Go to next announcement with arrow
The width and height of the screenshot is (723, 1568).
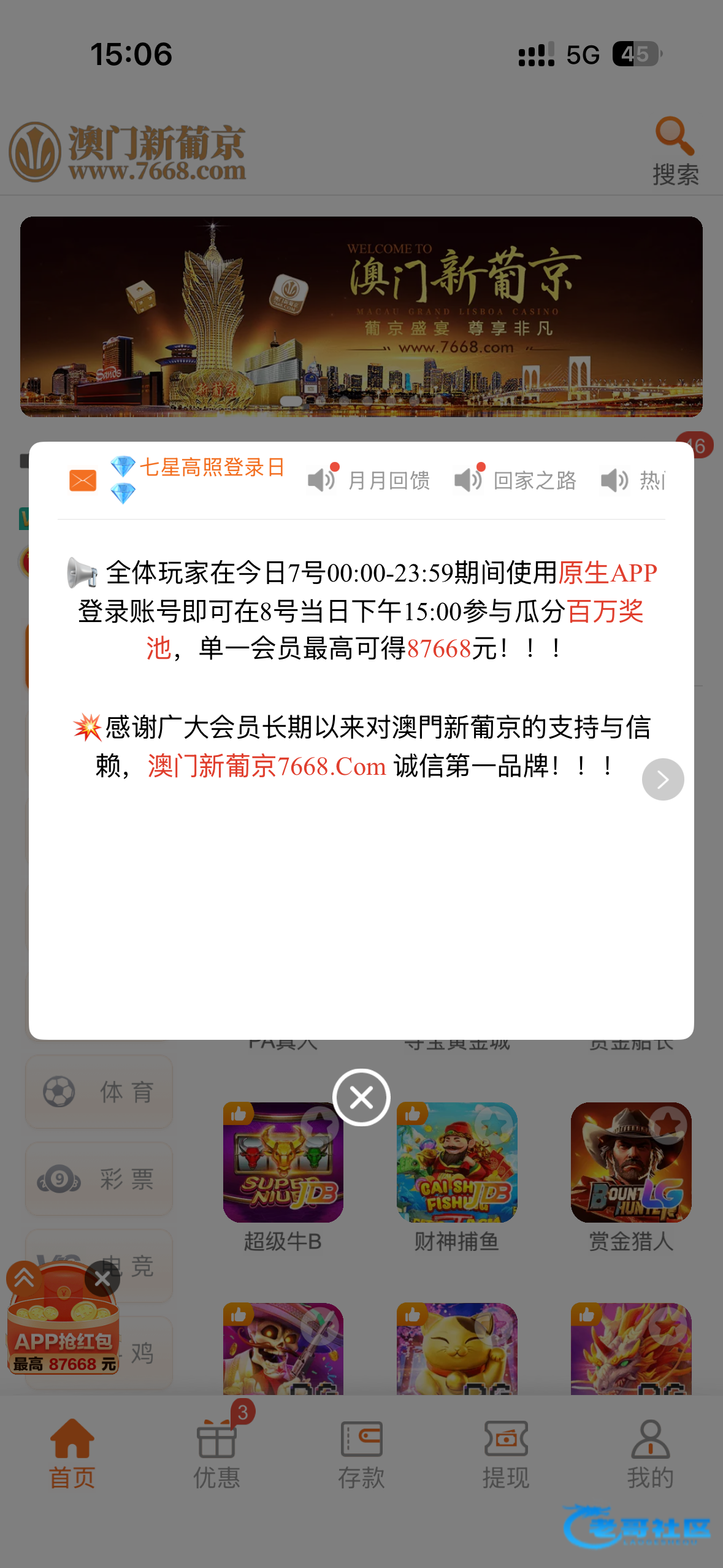click(662, 779)
